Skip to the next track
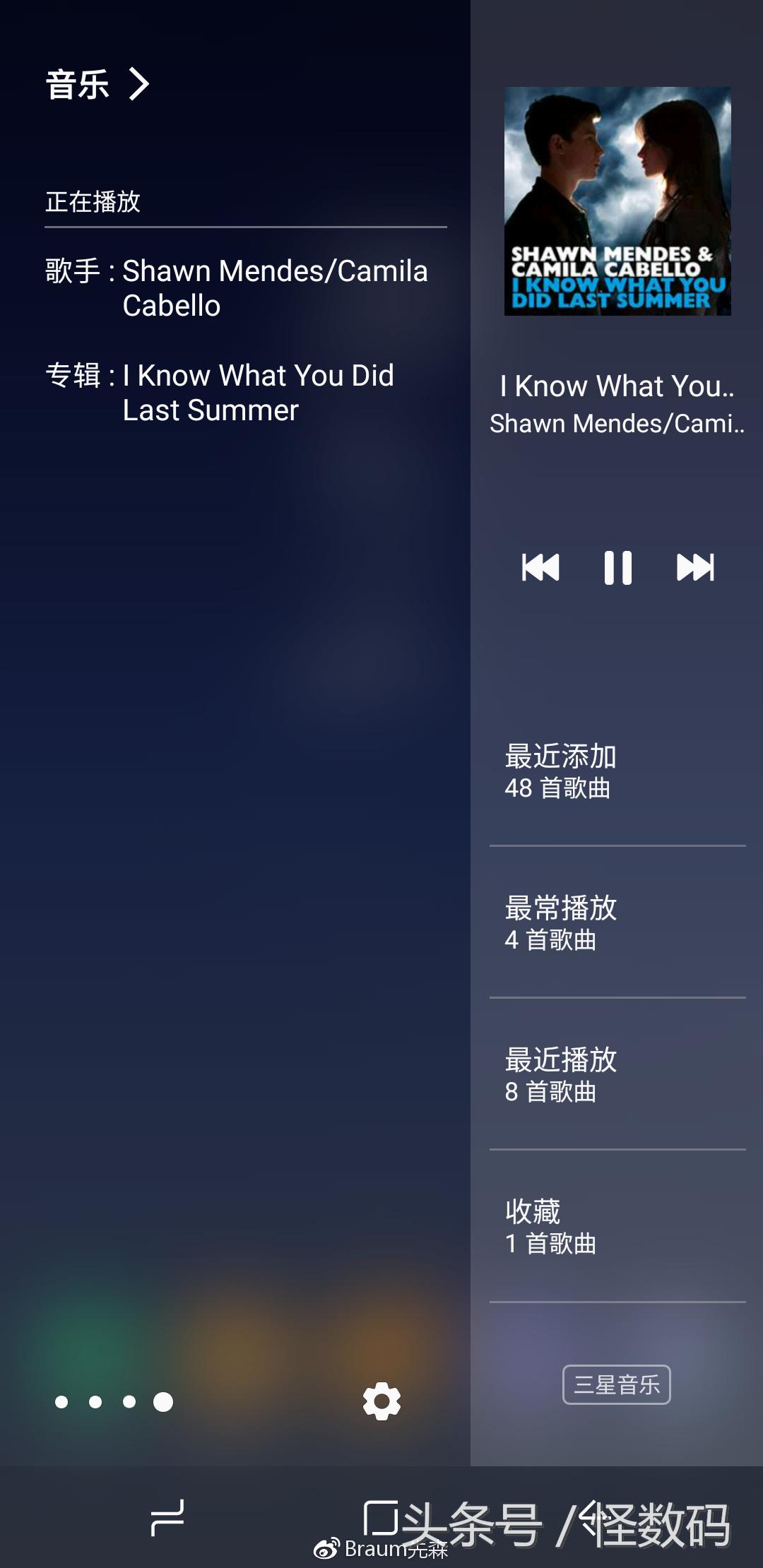 tap(695, 567)
